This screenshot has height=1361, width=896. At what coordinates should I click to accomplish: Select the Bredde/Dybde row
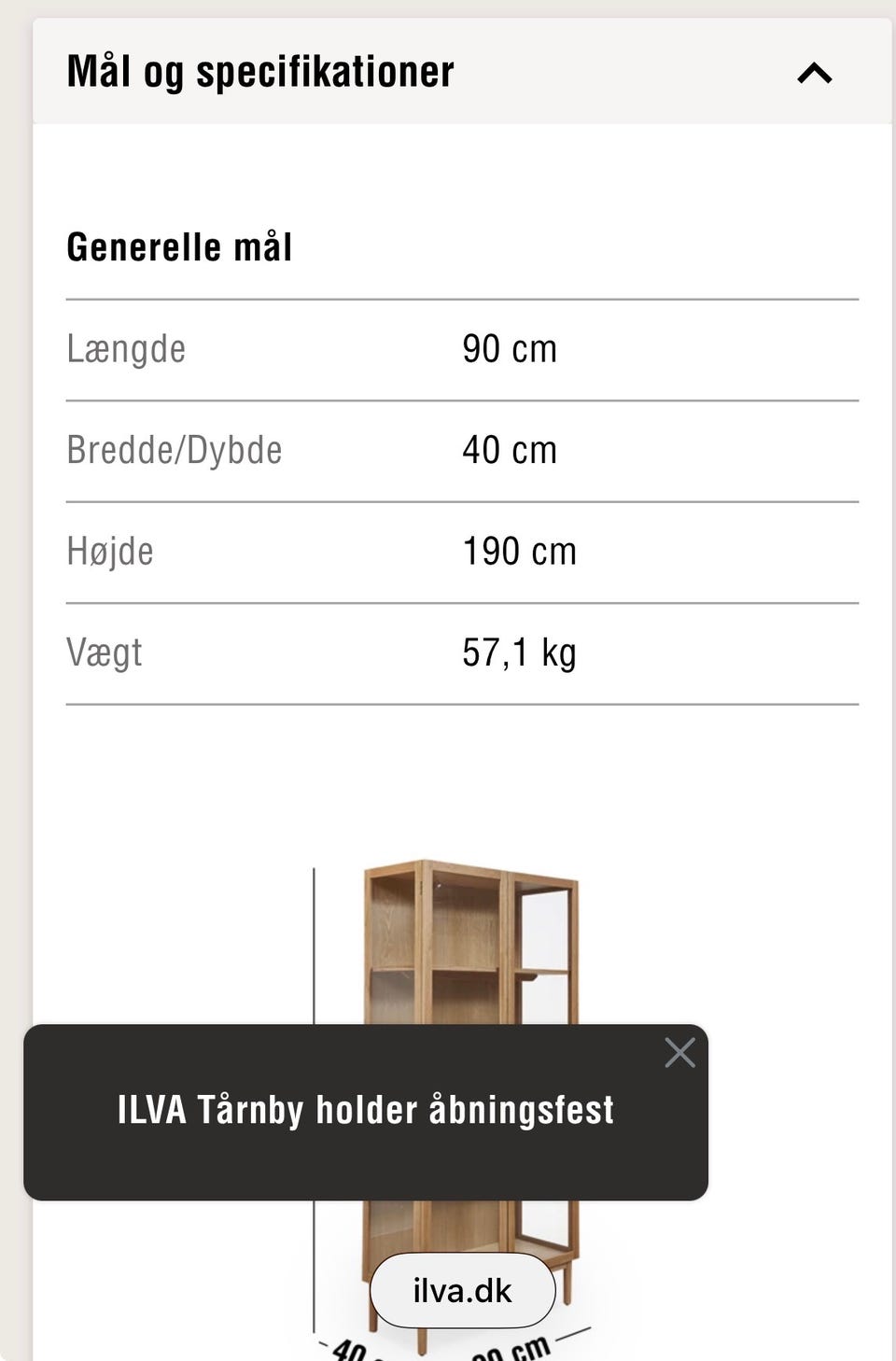[174, 450]
